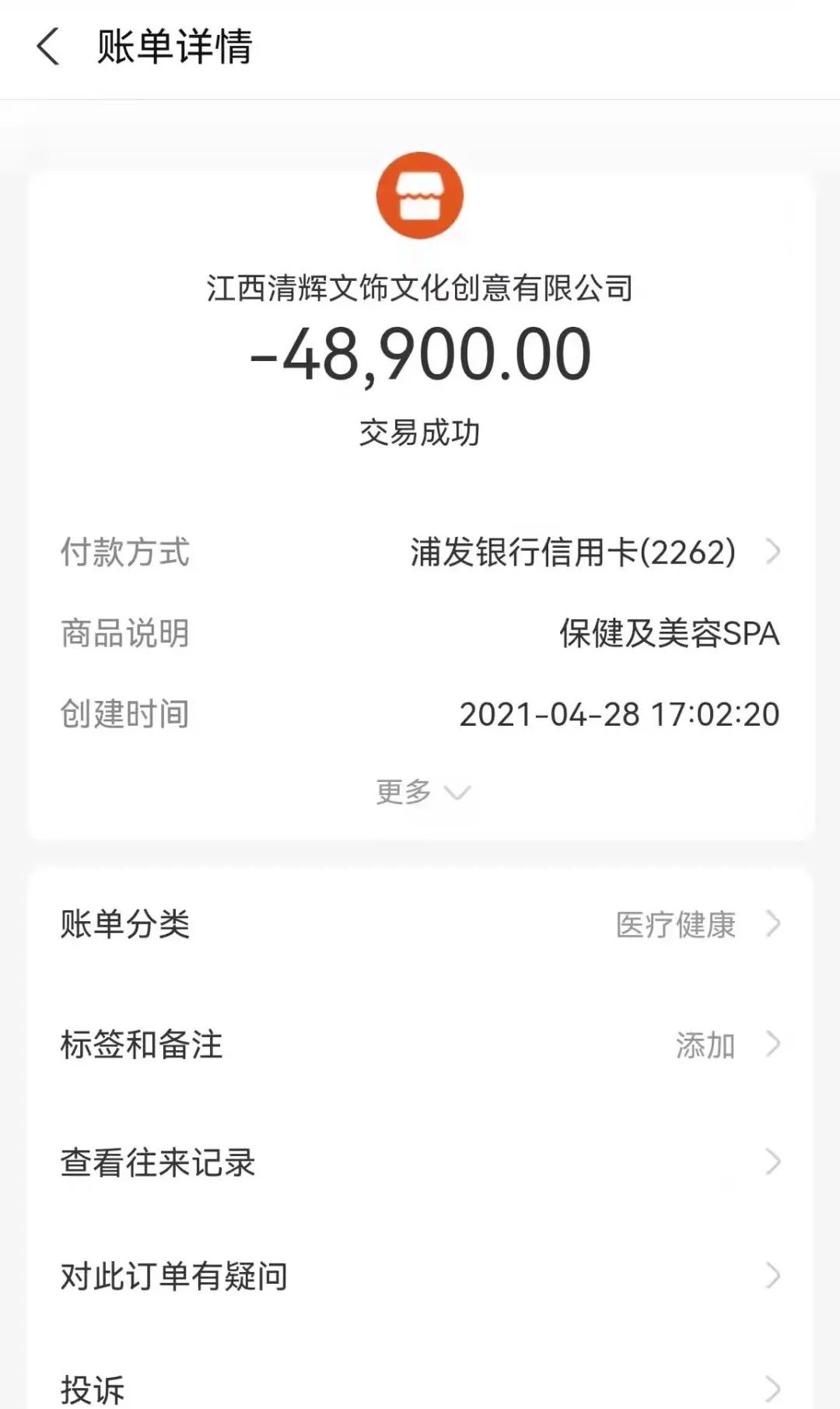The image size is (840, 1409).
Task: Open the 付款方式 row
Action: coord(124,552)
